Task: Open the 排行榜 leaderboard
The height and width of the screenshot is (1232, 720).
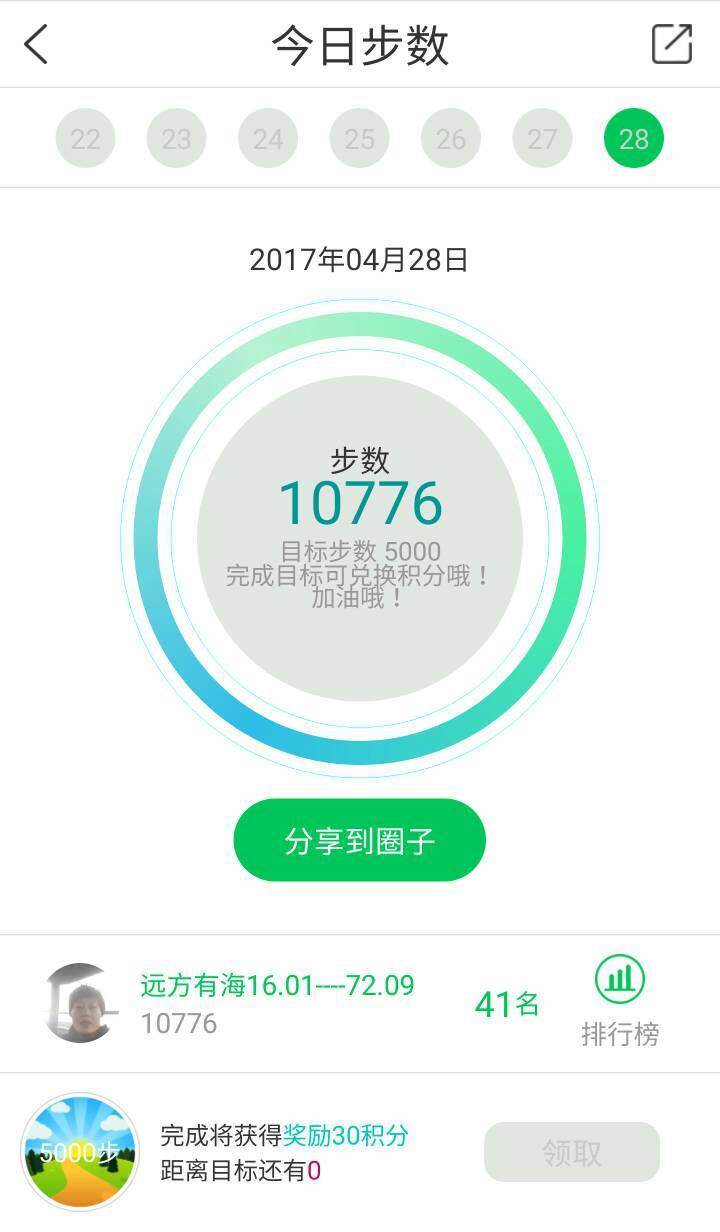Action: point(620,1002)
